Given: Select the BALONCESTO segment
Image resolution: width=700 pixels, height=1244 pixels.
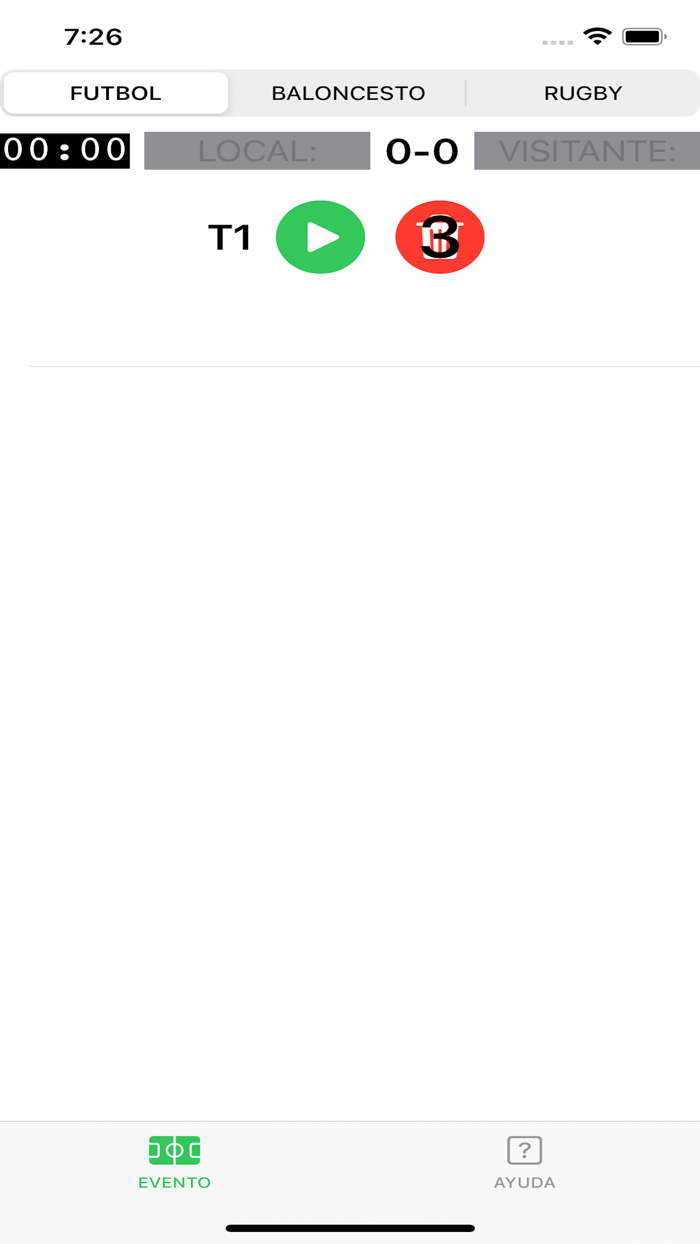Looking at the screenshot, I should click(348, 93).
